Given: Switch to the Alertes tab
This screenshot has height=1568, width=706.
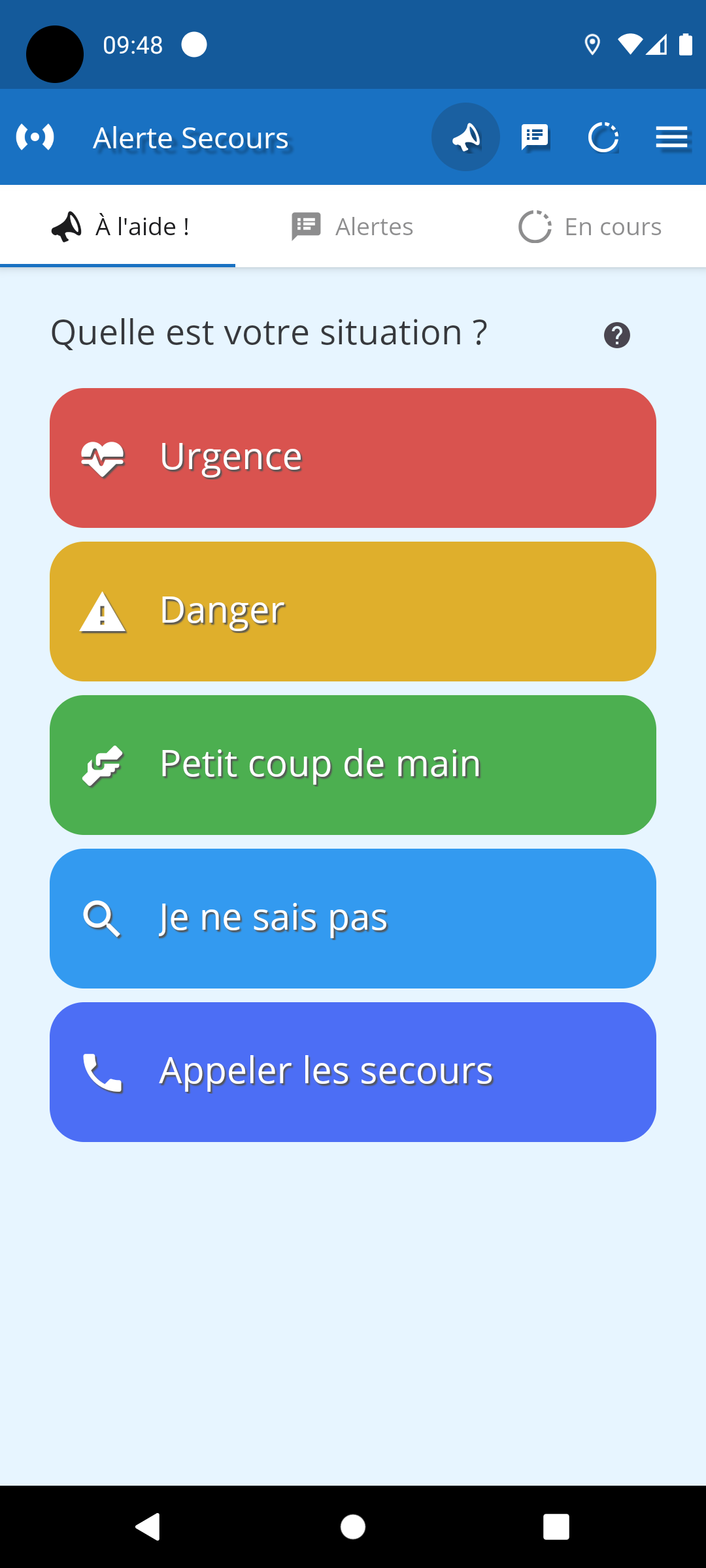Looking at the screenshot, I should point(353,227).
